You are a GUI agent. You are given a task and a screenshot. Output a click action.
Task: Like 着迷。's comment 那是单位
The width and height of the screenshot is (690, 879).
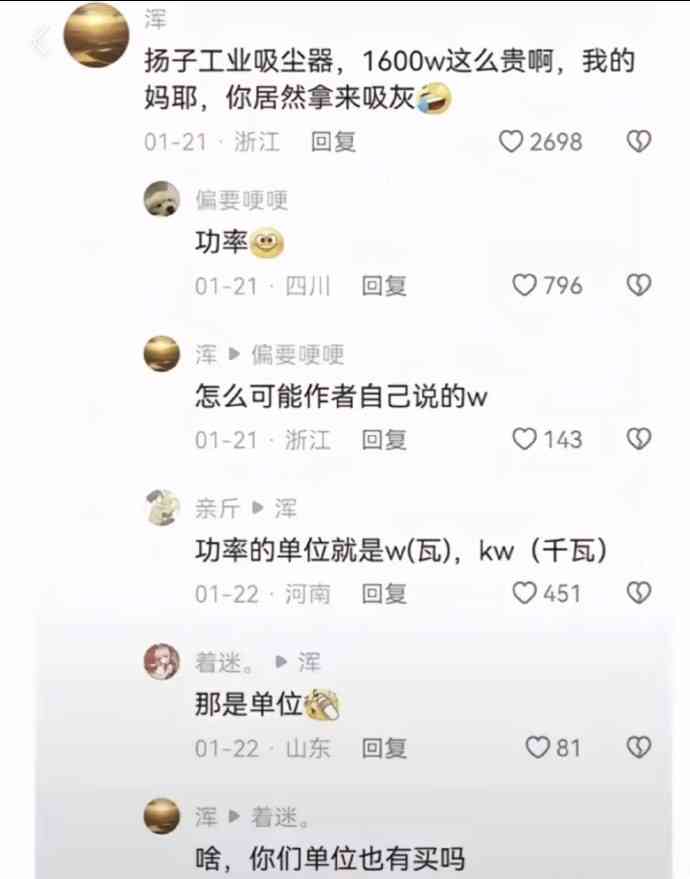click(538, 747)
